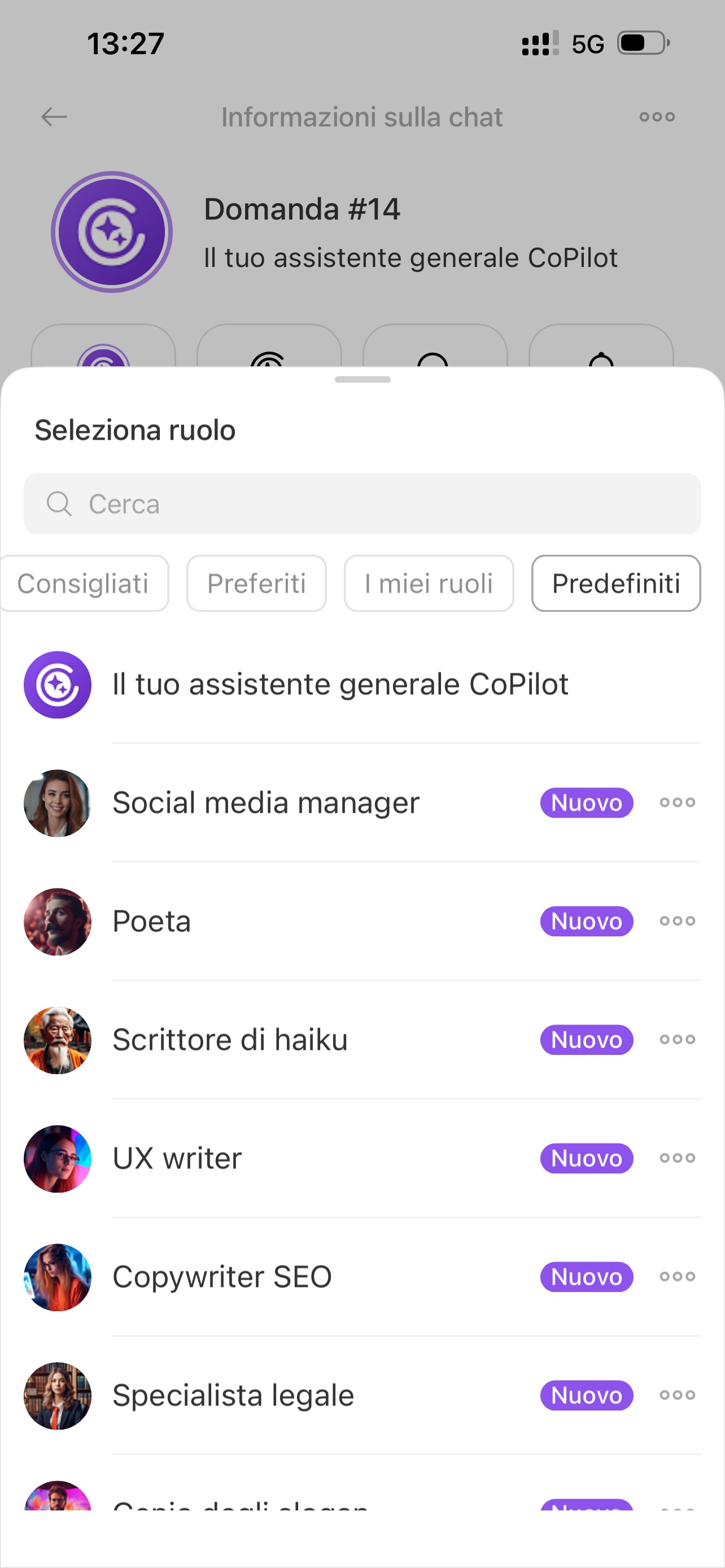
Task: Focus the Cerca search field
Action: (362, 504)
